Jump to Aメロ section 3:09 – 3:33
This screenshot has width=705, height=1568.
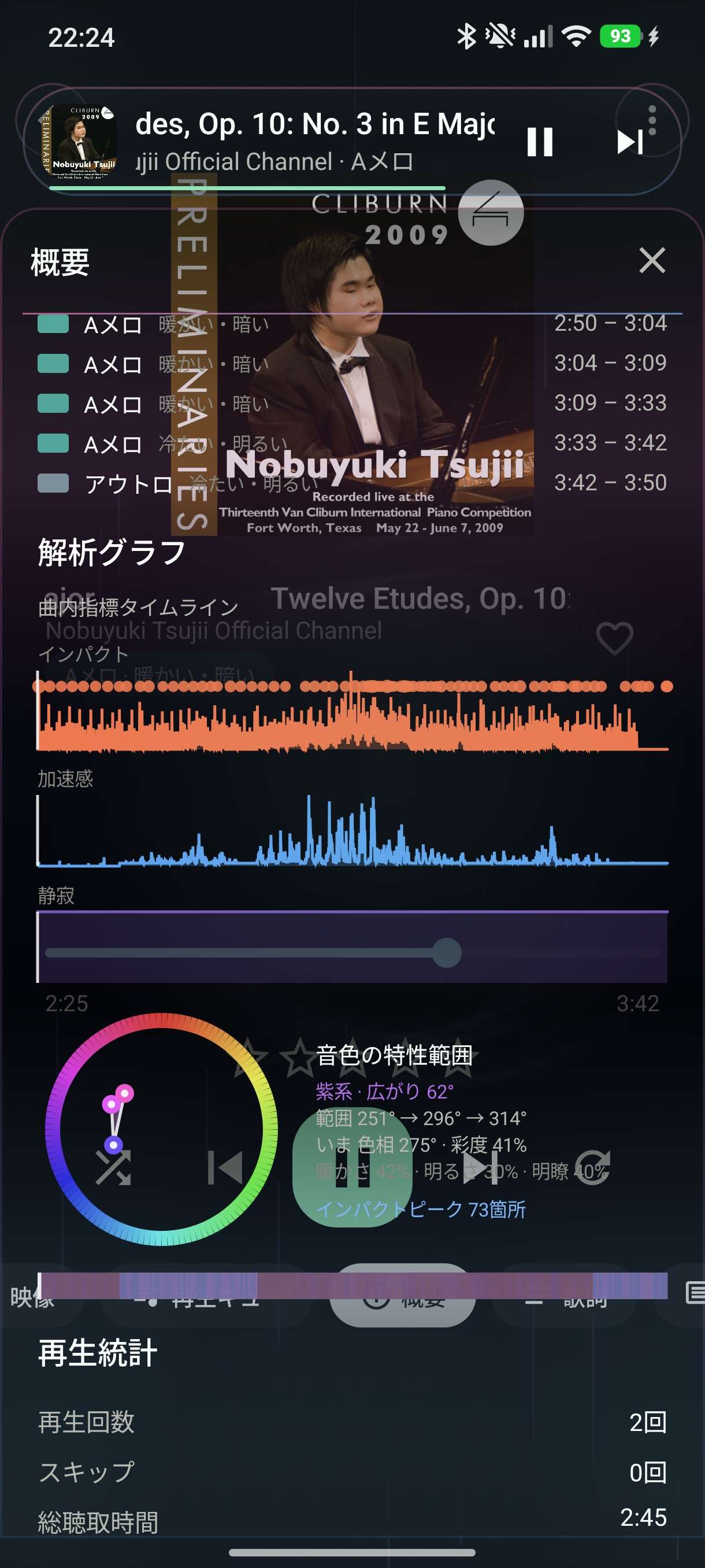pos(352,404)
